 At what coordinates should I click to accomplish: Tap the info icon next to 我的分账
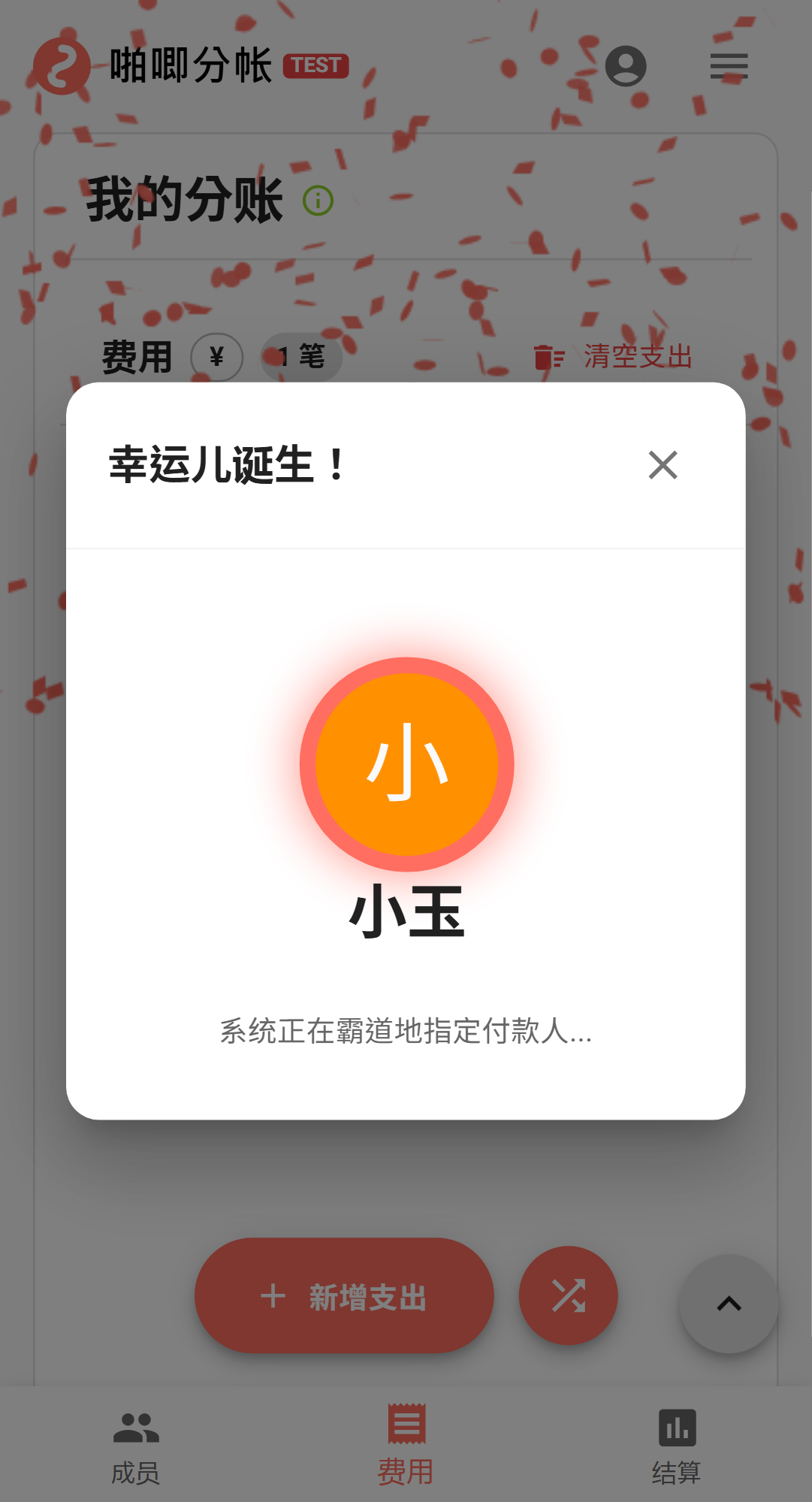[x=318, y=201]
